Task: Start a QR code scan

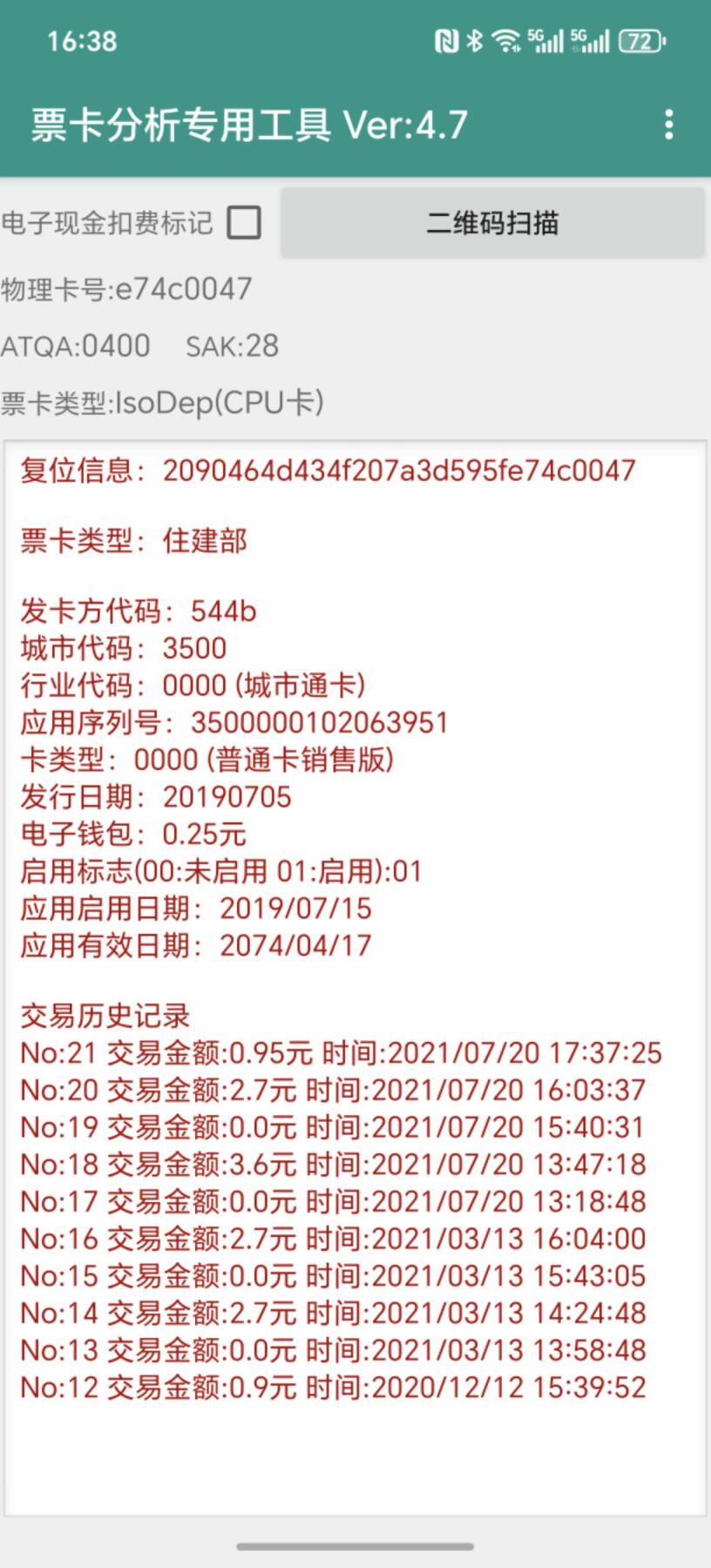Action: 493,223
